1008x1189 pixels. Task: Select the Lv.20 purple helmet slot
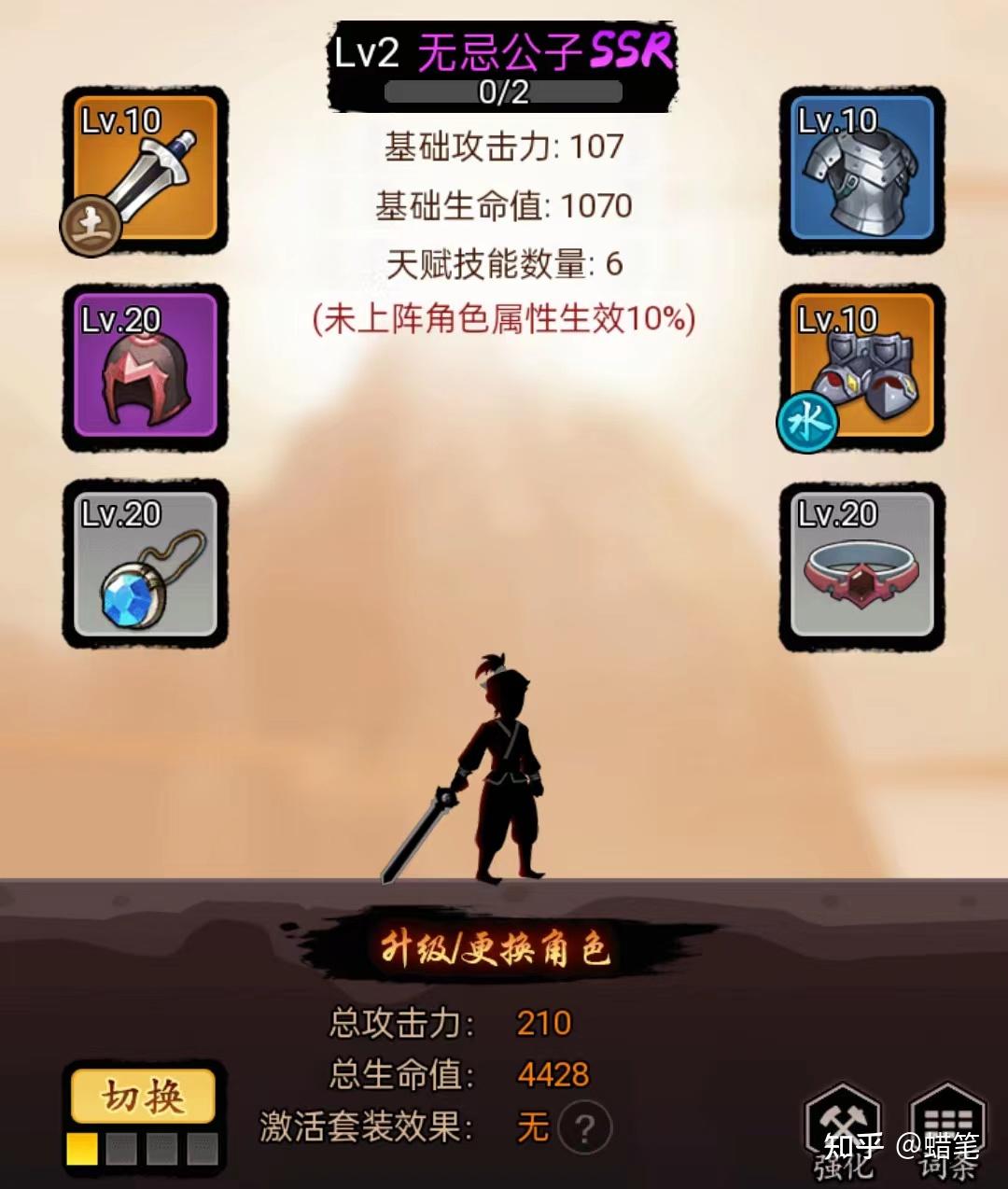point(146,368)
